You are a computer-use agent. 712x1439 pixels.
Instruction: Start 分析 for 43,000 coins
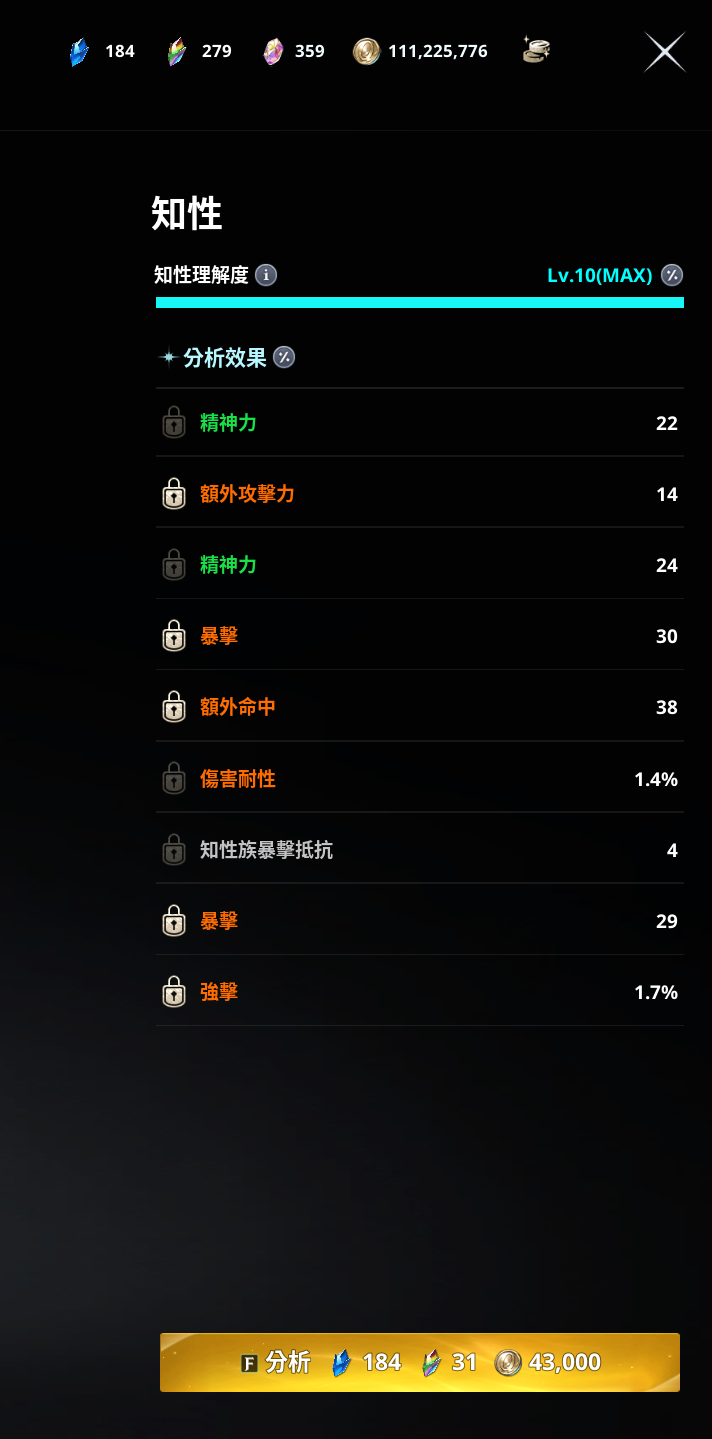coord(420,1362)
